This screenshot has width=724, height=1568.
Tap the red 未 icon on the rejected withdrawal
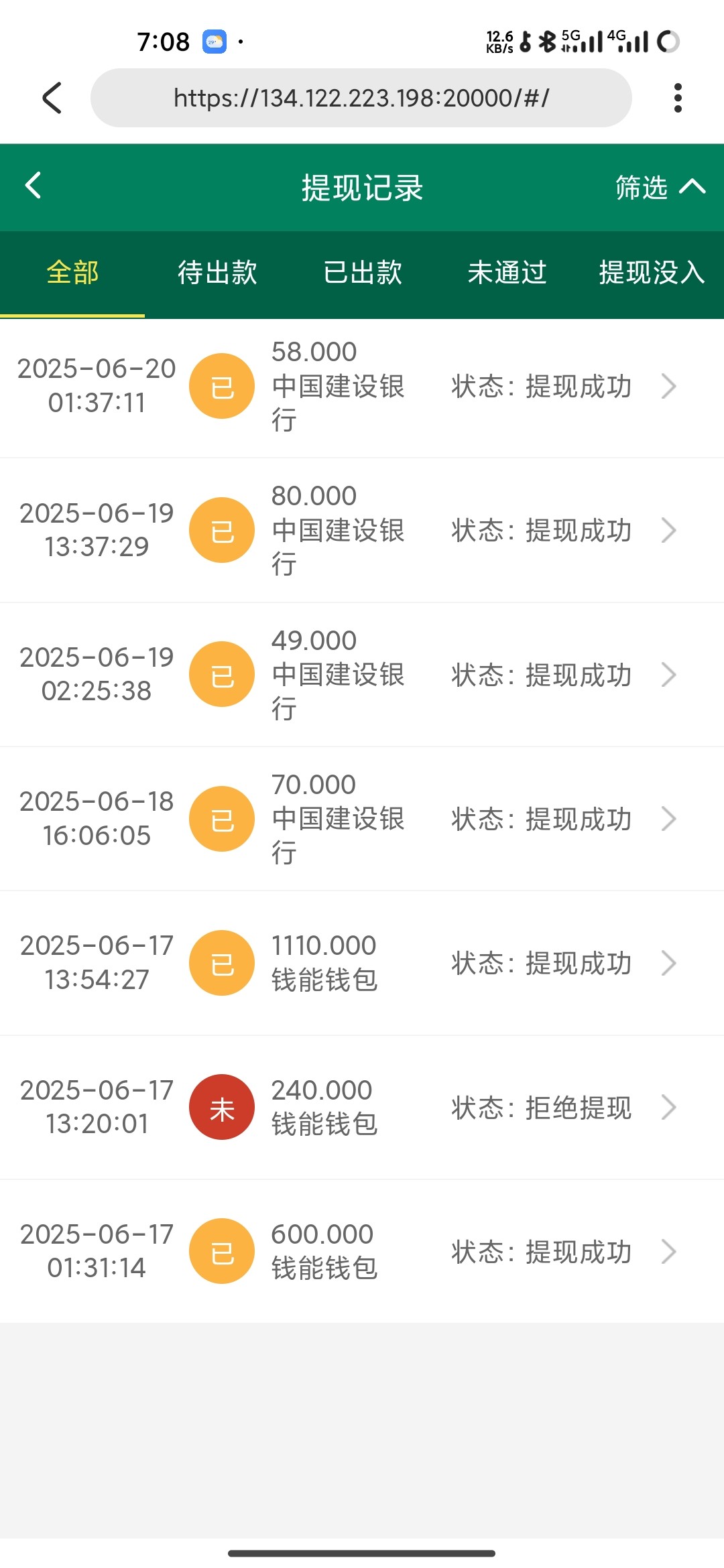pos(222,1107)
